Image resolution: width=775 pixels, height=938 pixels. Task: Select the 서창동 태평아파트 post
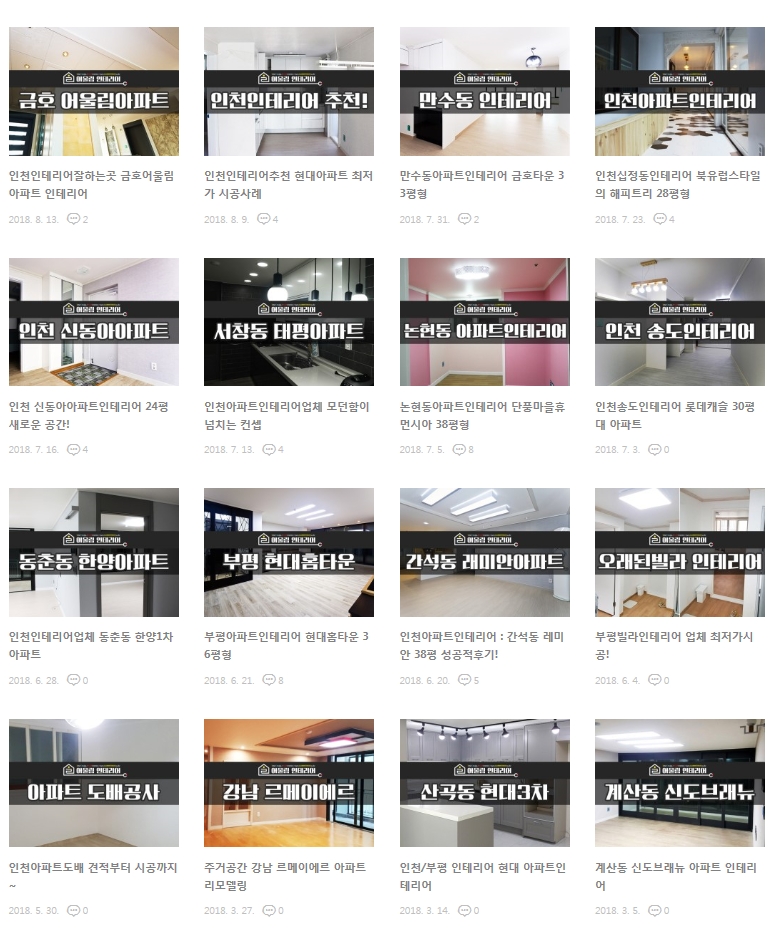289,322
